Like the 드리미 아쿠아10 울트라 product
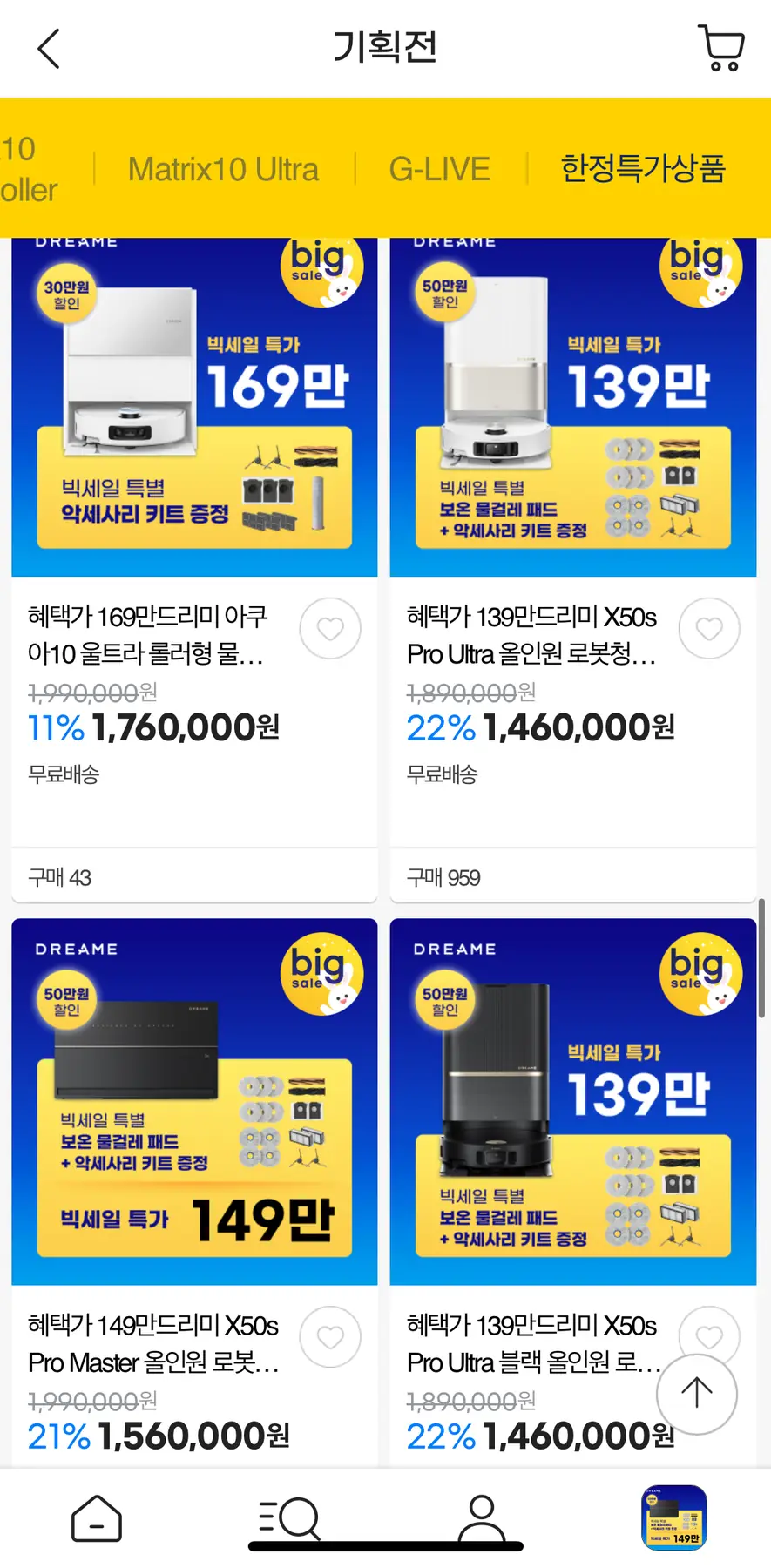Screen dimensions: 771x1568 click(x=330, y=629)
